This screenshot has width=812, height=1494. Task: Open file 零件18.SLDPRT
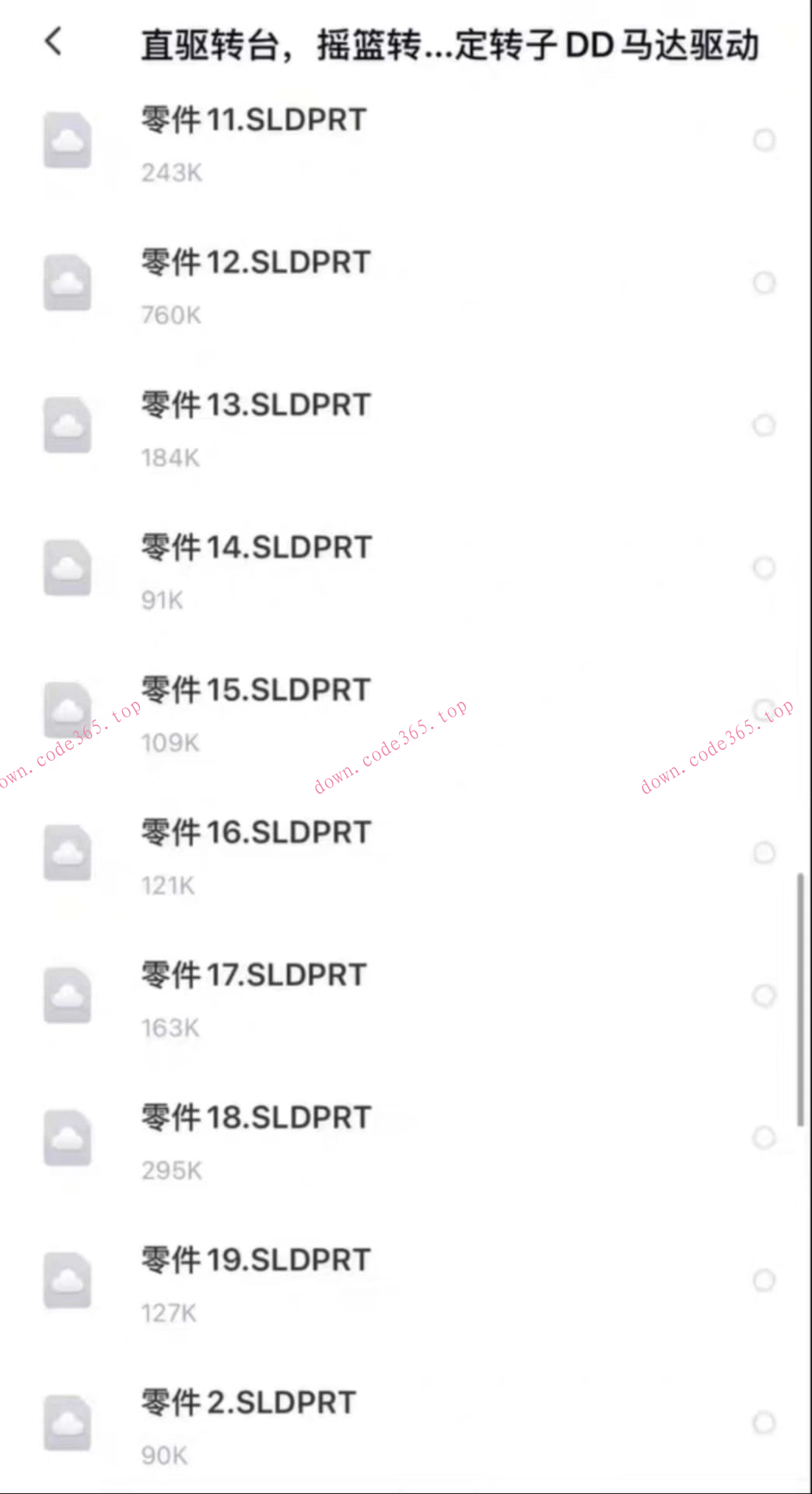click(255, 1117)
